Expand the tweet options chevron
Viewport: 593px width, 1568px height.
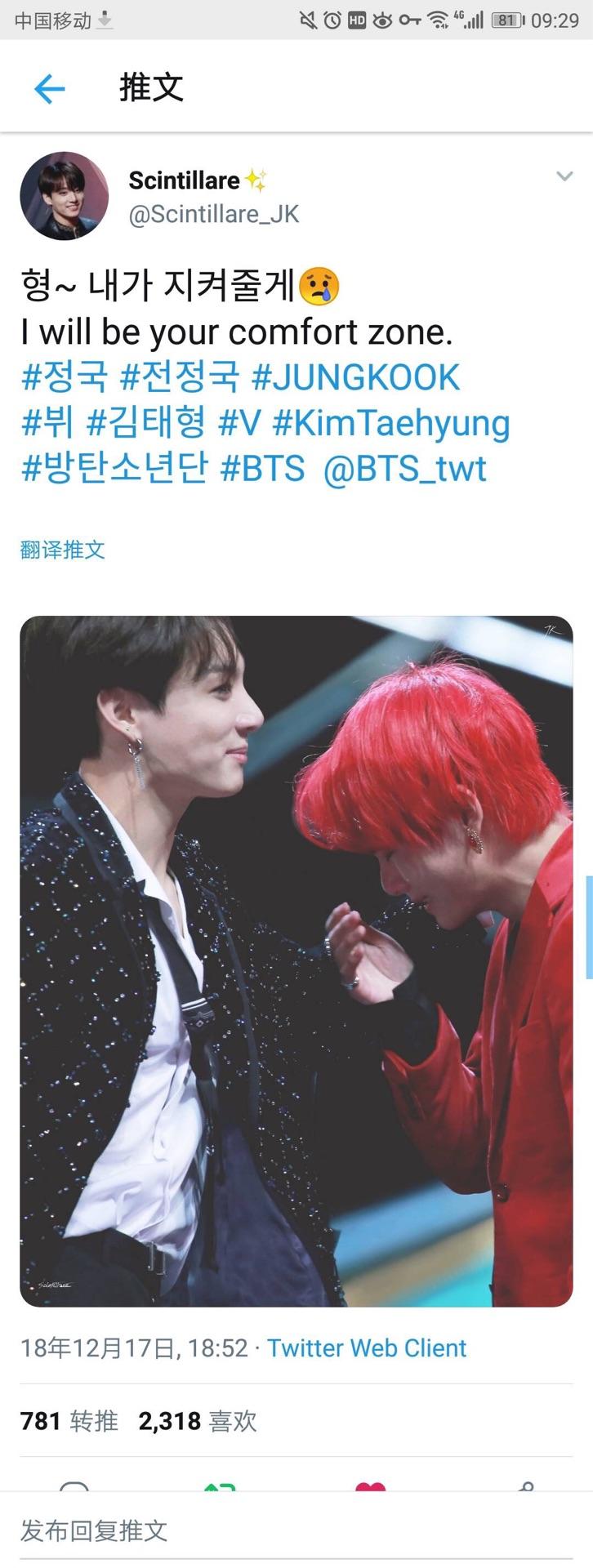564,176
